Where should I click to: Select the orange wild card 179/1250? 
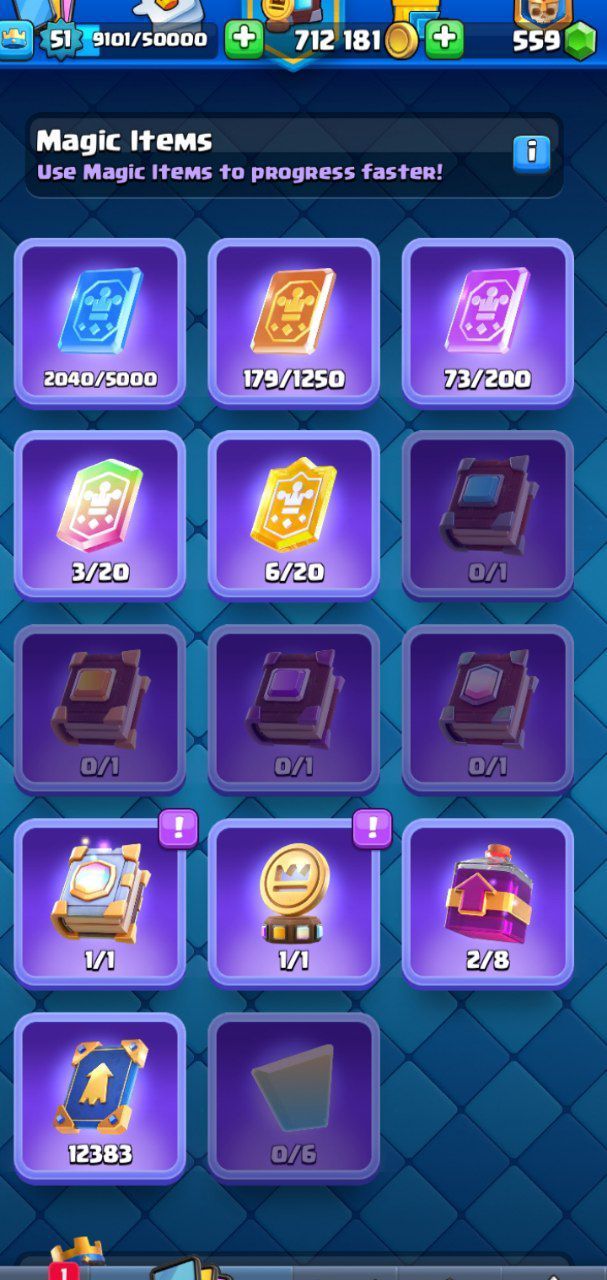pos(294,322)
